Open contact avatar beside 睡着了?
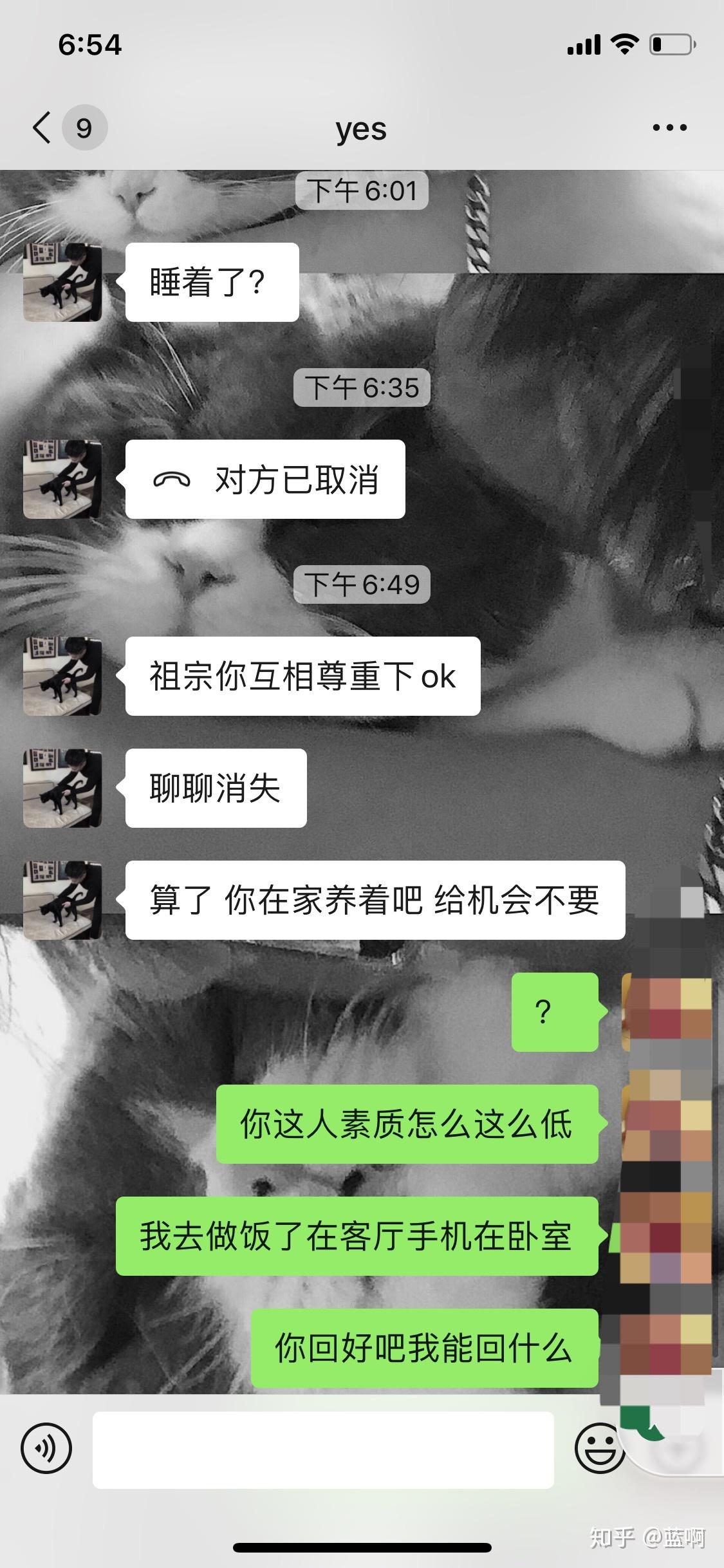The width and height of the screenshot is (724, 1568). tap(62, 282)
